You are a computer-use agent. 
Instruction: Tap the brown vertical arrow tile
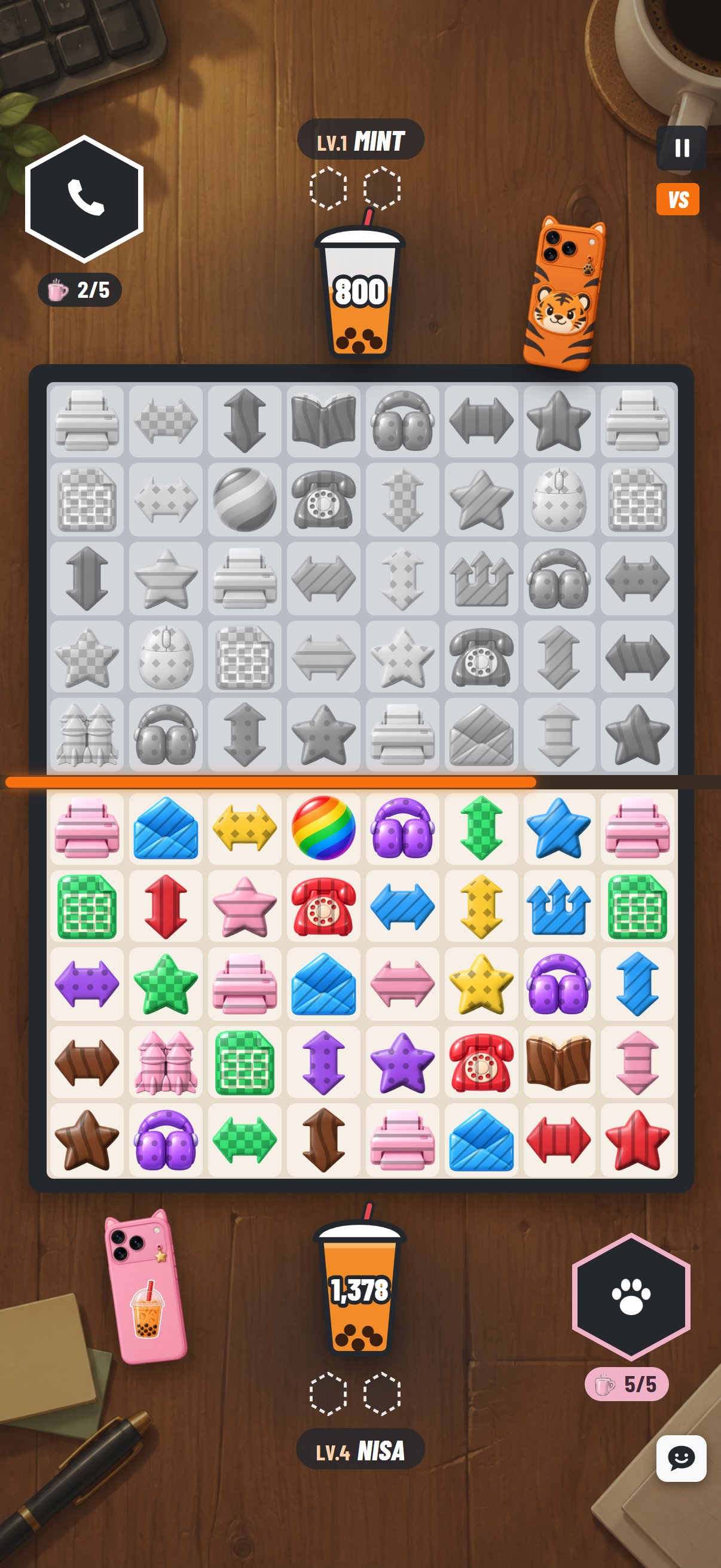pos(323,1140)
